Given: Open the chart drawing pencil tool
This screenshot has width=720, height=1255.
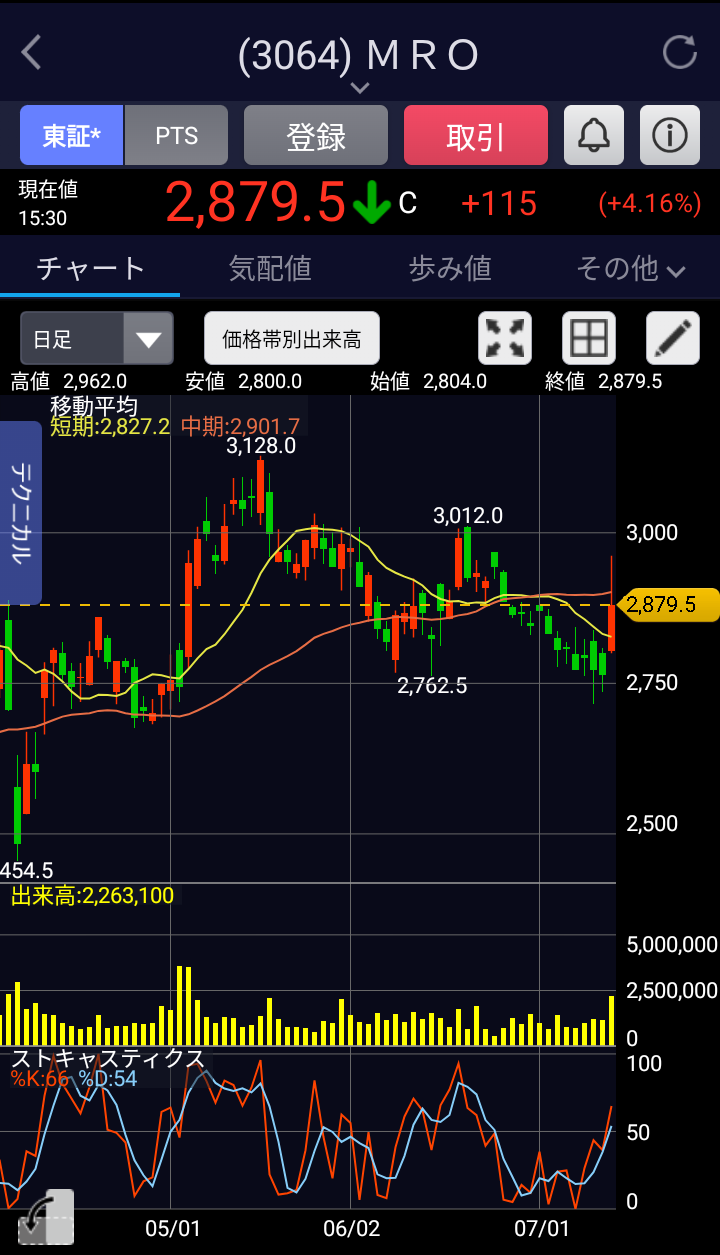Looking at the screenshot, I should [x=672, y=338].
